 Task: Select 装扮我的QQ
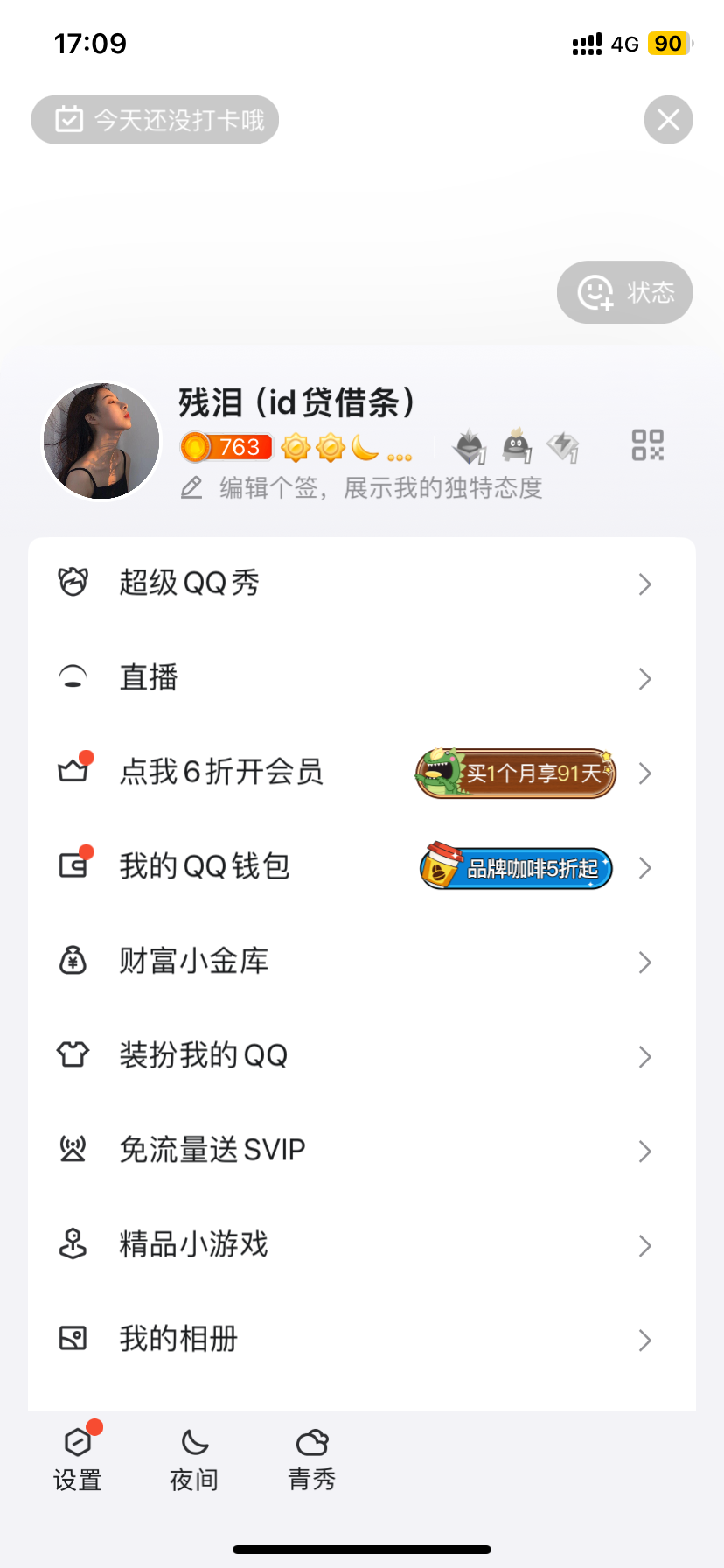(x=362, y=1056)
